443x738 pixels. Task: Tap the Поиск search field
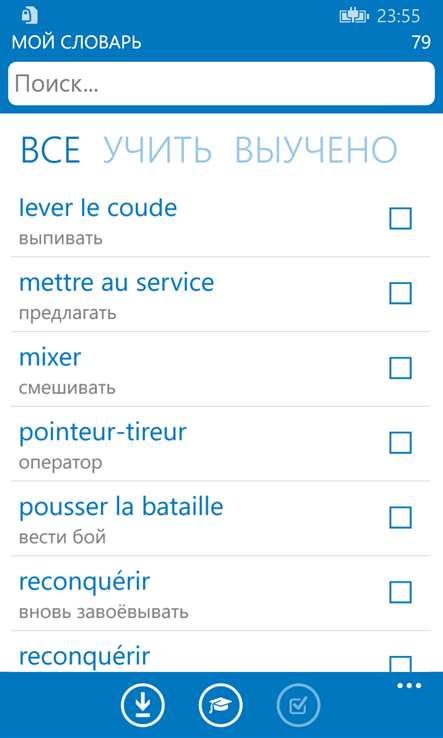click(221, 84)
